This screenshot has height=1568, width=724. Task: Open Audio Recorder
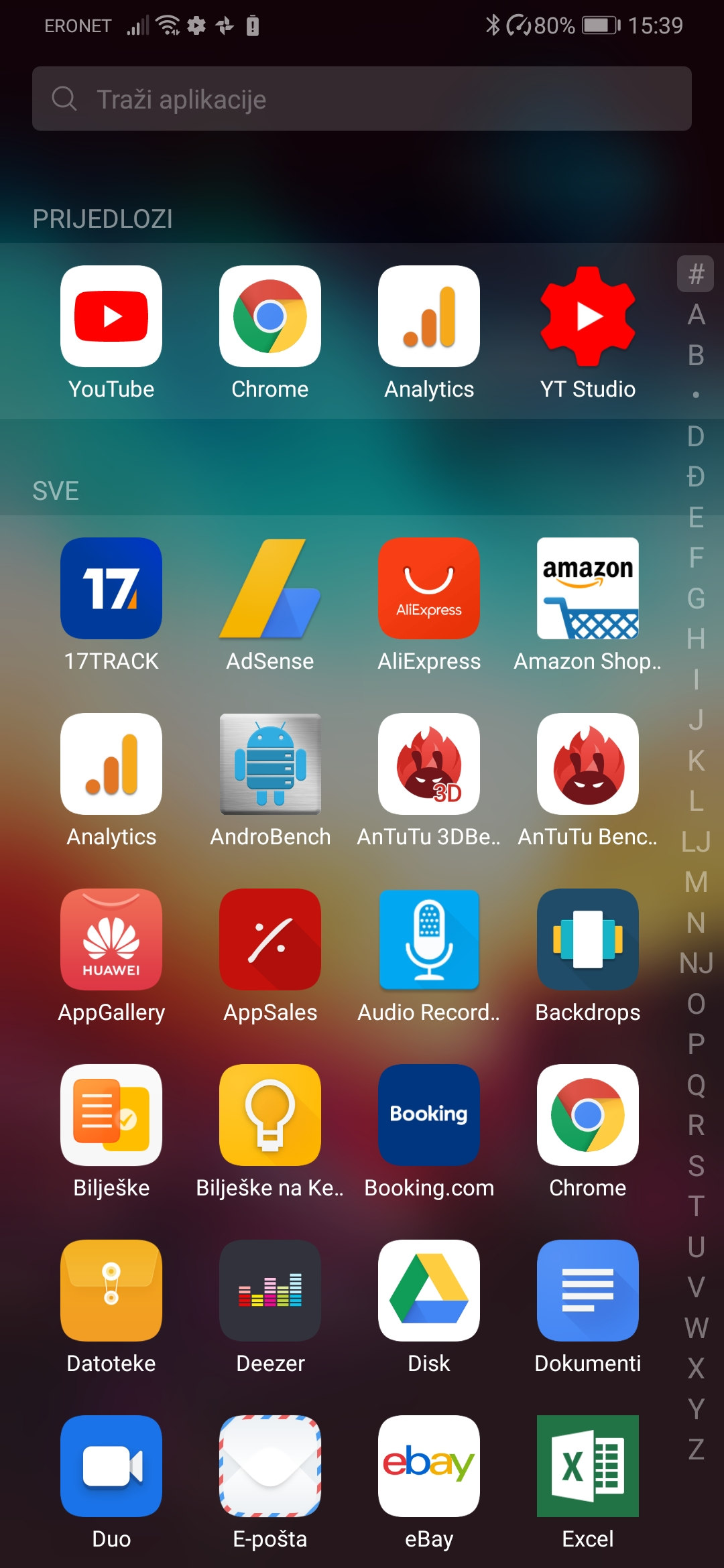(x=429, y=939)
